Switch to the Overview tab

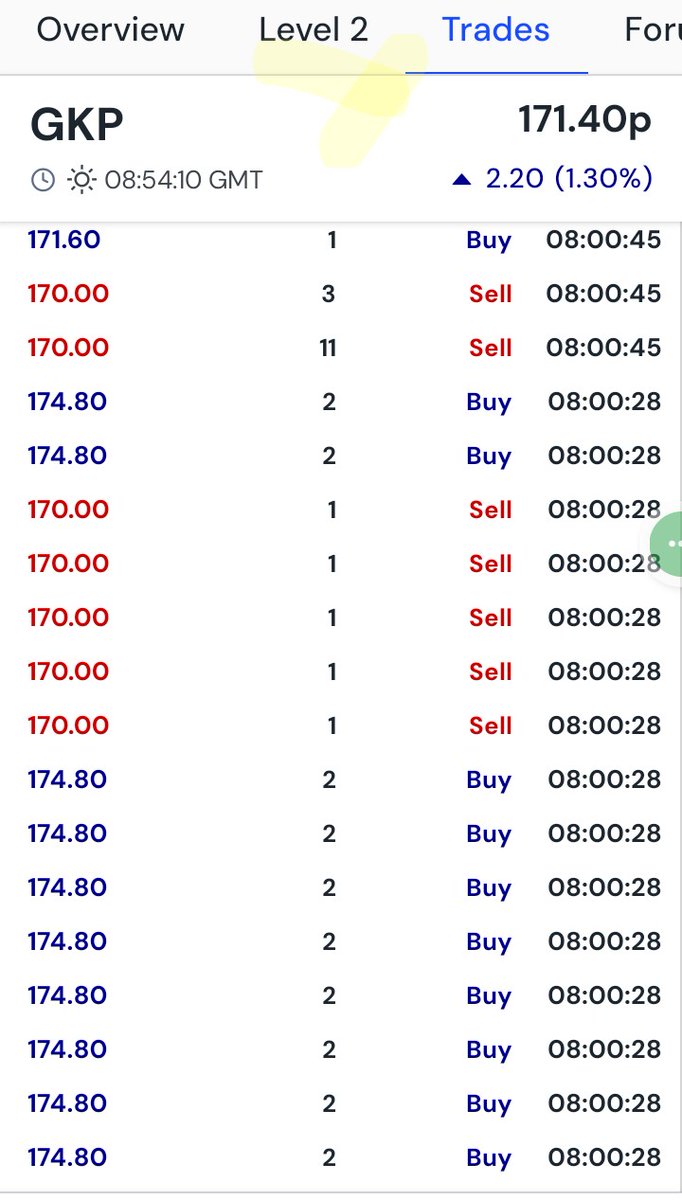click(110, 30)
